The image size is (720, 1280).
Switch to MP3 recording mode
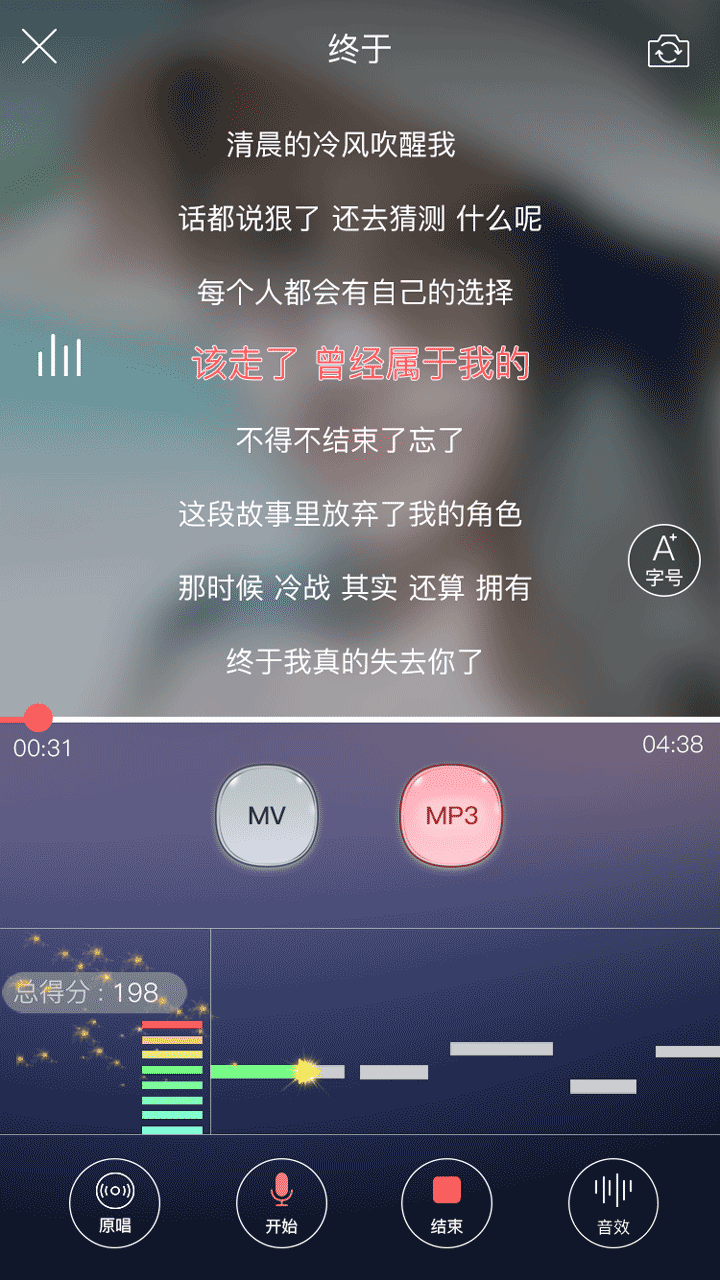(449, 816)
